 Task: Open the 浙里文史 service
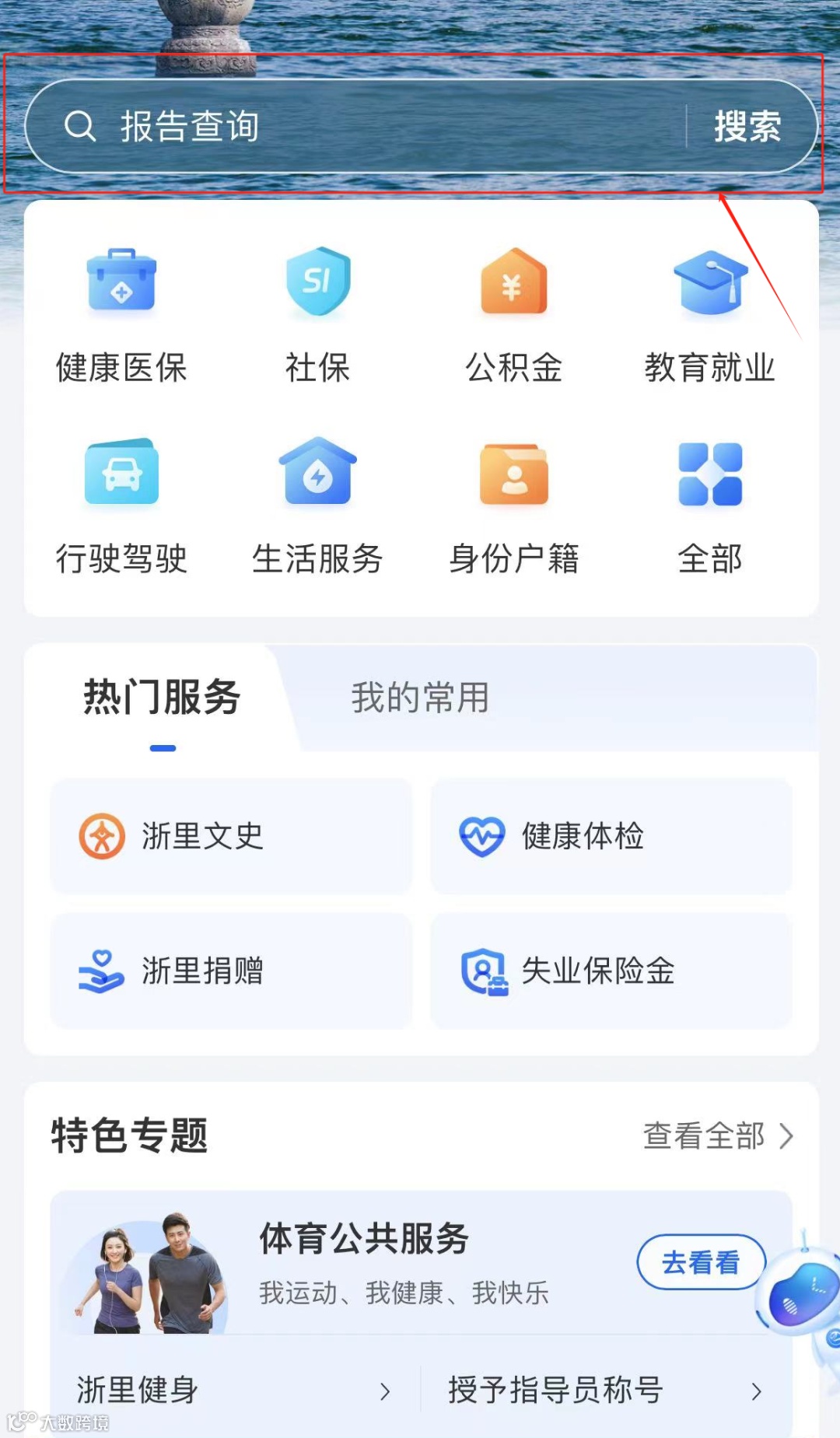pyautogui.click(x=231, y=837)
